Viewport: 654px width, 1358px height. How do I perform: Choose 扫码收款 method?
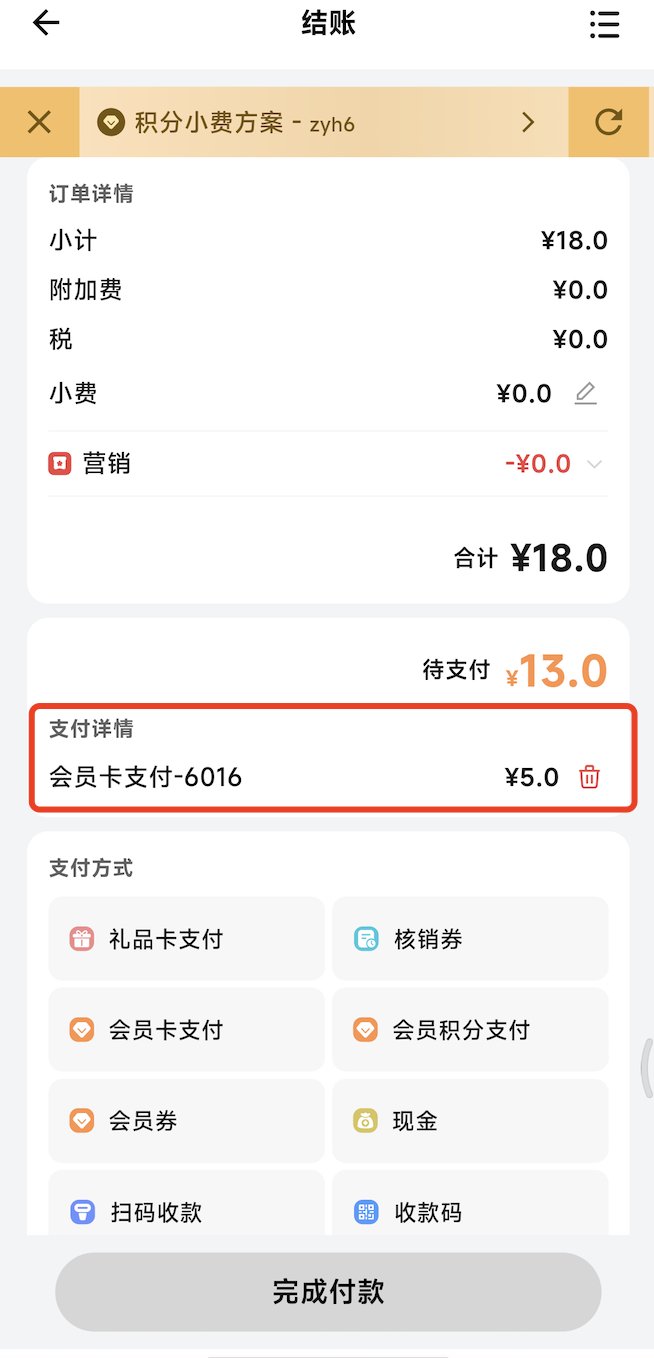[186, 1212]
